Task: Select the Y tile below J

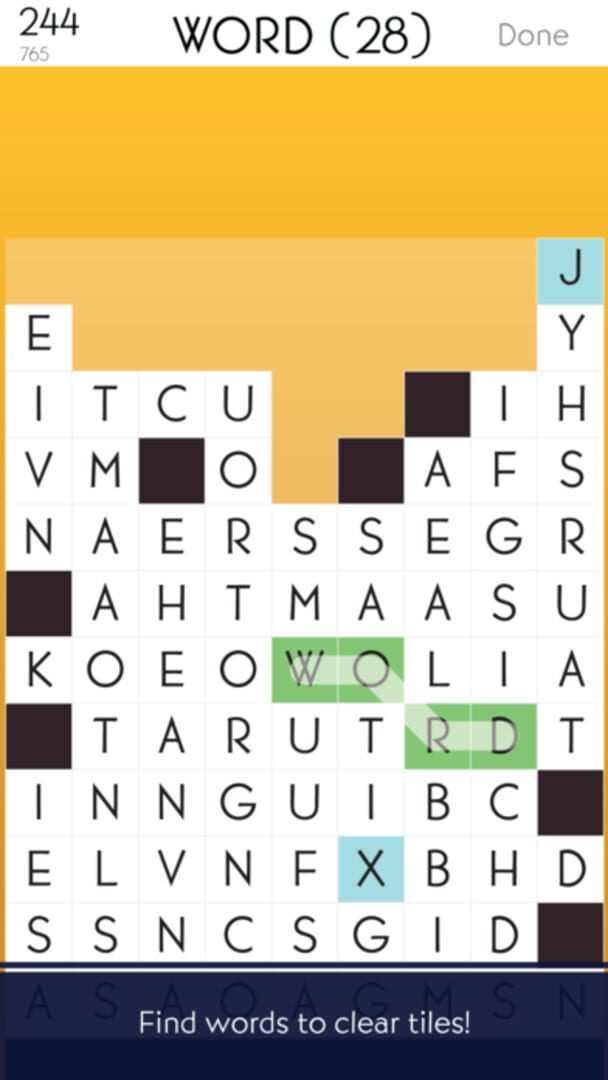Action: point(571,338)
